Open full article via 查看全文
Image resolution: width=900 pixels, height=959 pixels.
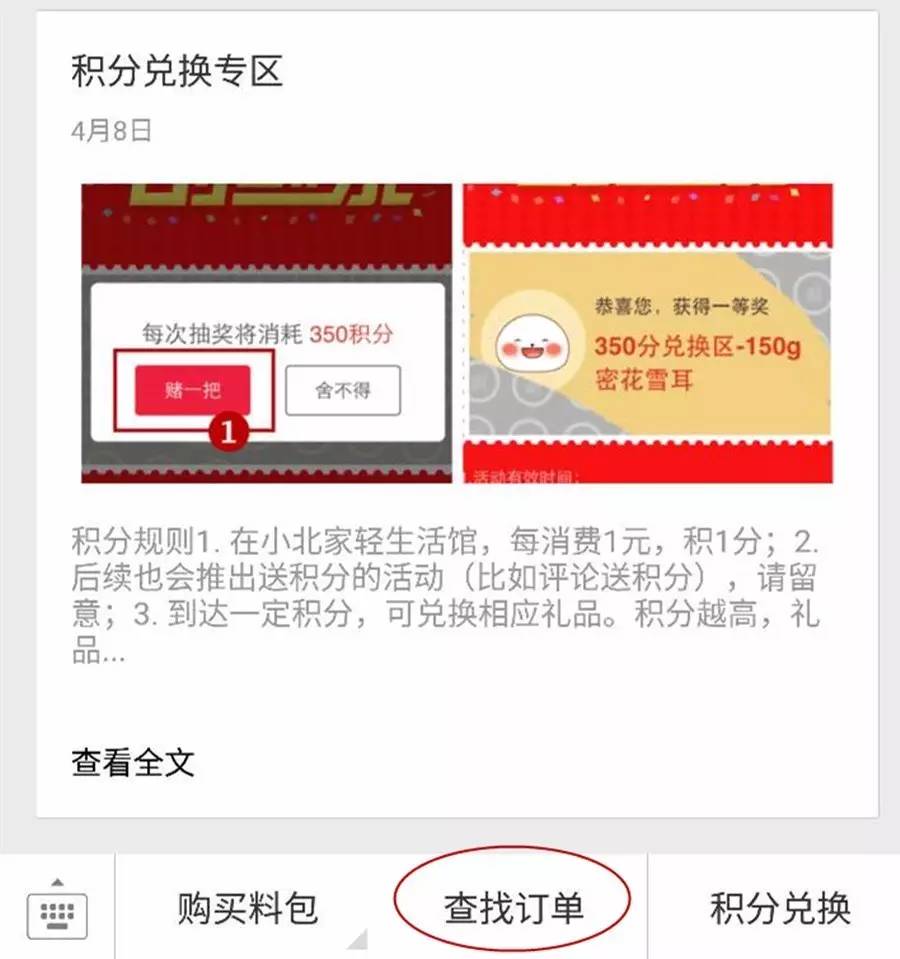(x=133, y=763)
